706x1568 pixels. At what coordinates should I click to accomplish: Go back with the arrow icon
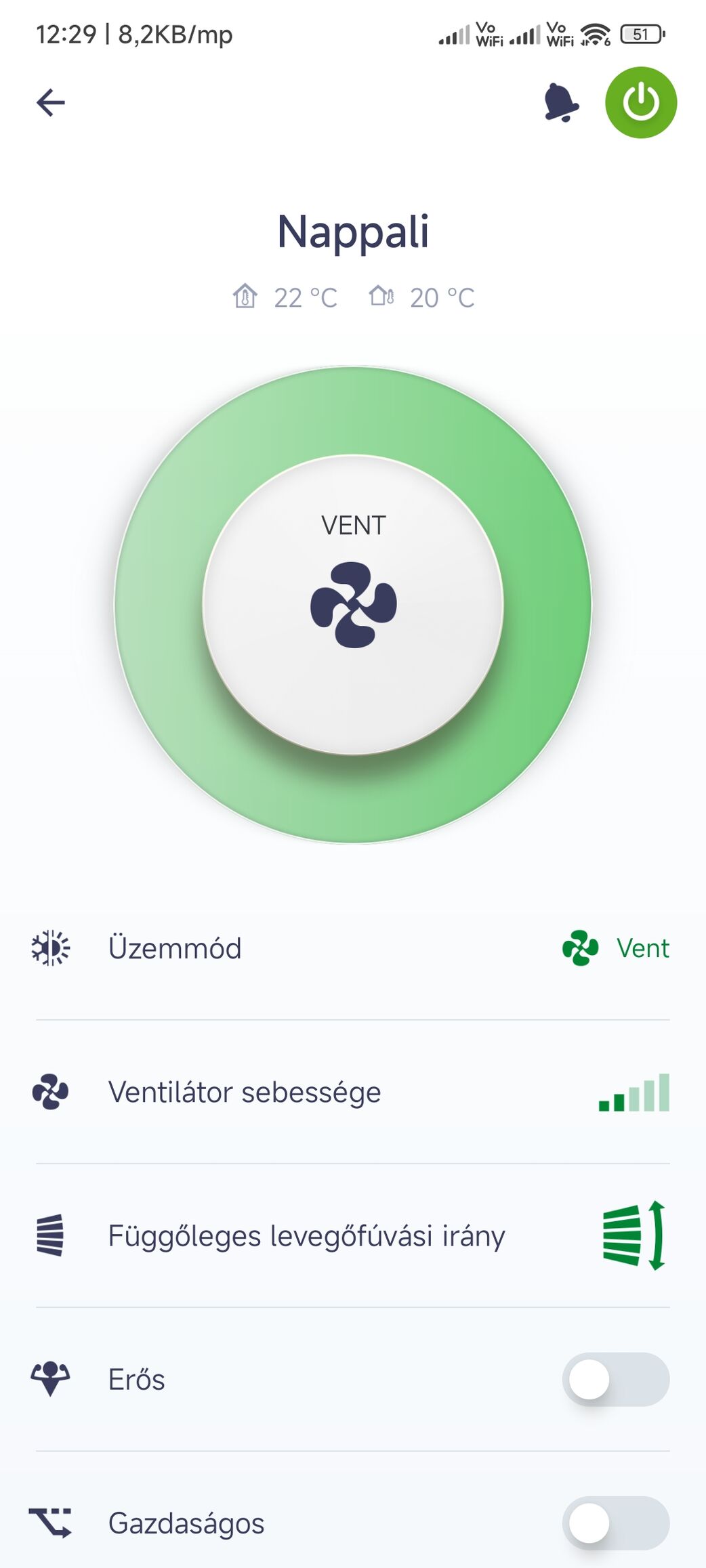click(x=51, y=103)
